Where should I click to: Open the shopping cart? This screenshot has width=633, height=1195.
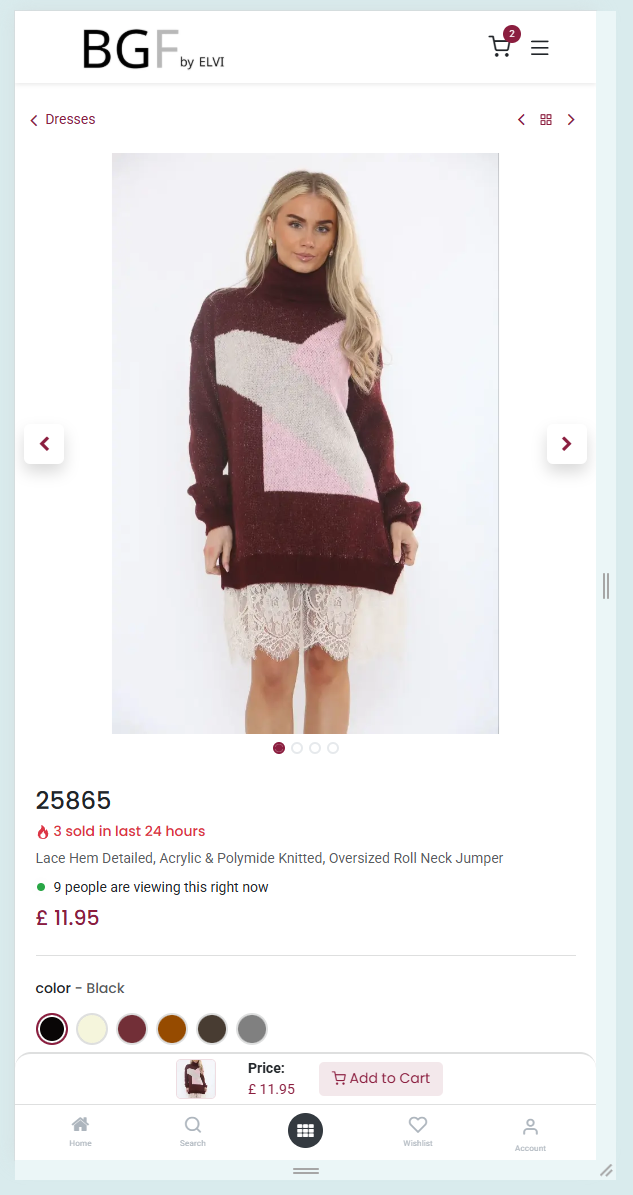500,47
